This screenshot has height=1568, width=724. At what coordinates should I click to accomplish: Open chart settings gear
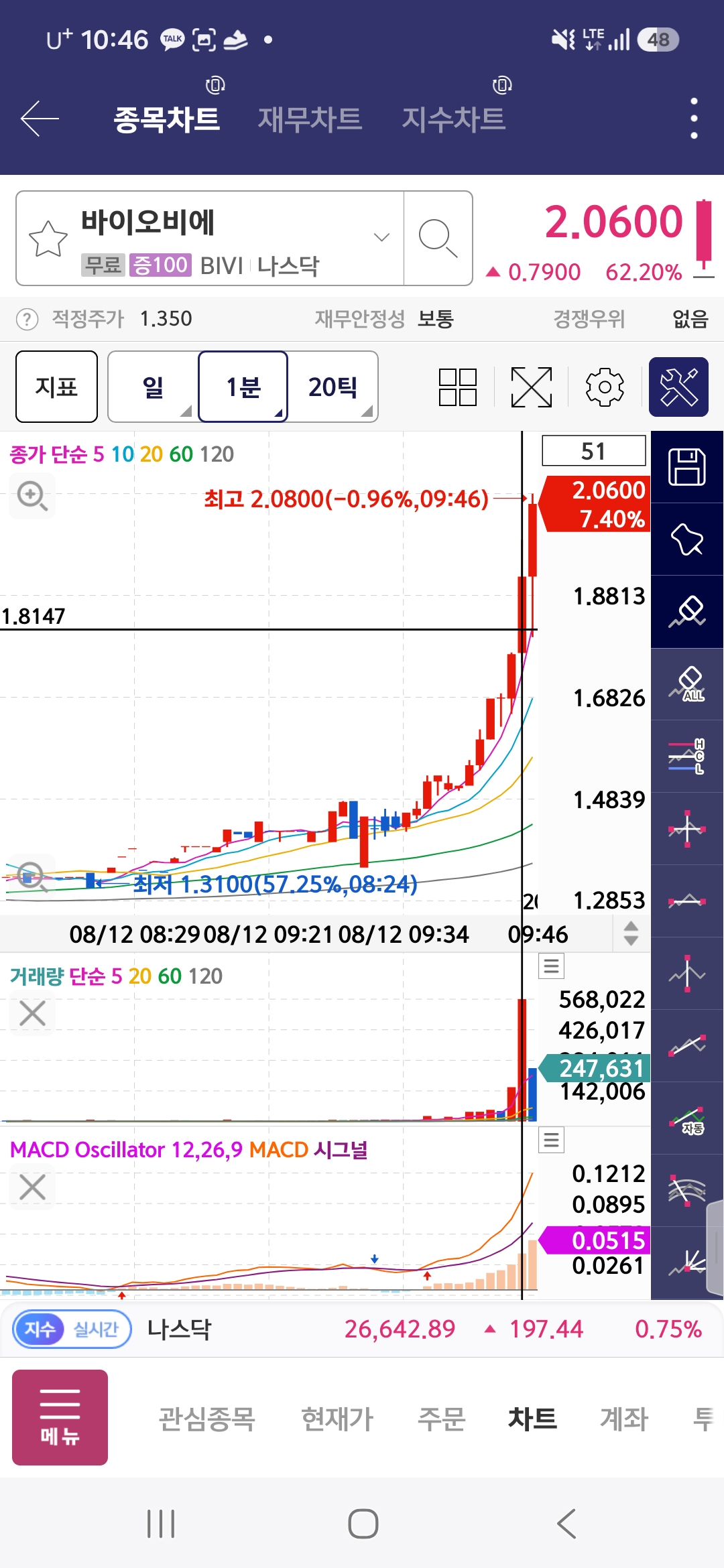coord(605,387)
